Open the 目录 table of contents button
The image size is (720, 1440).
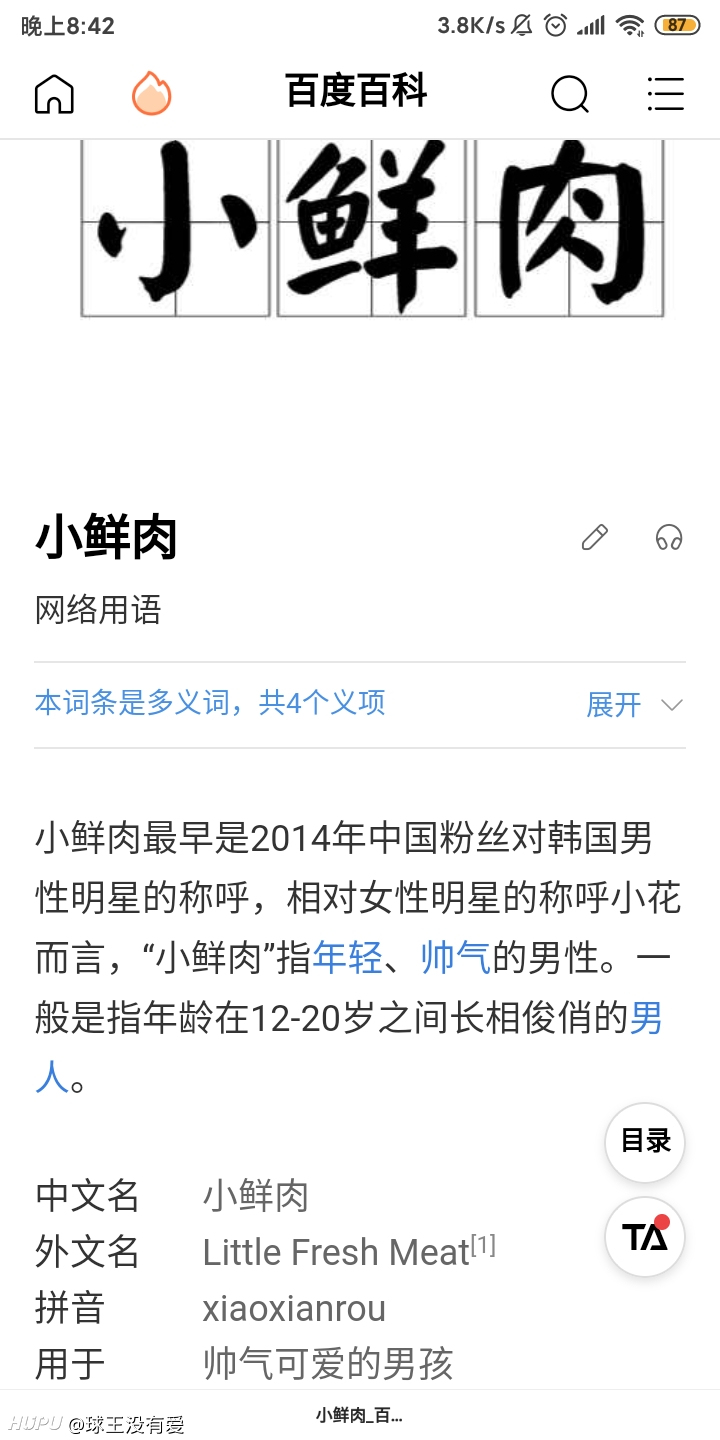645,1142
